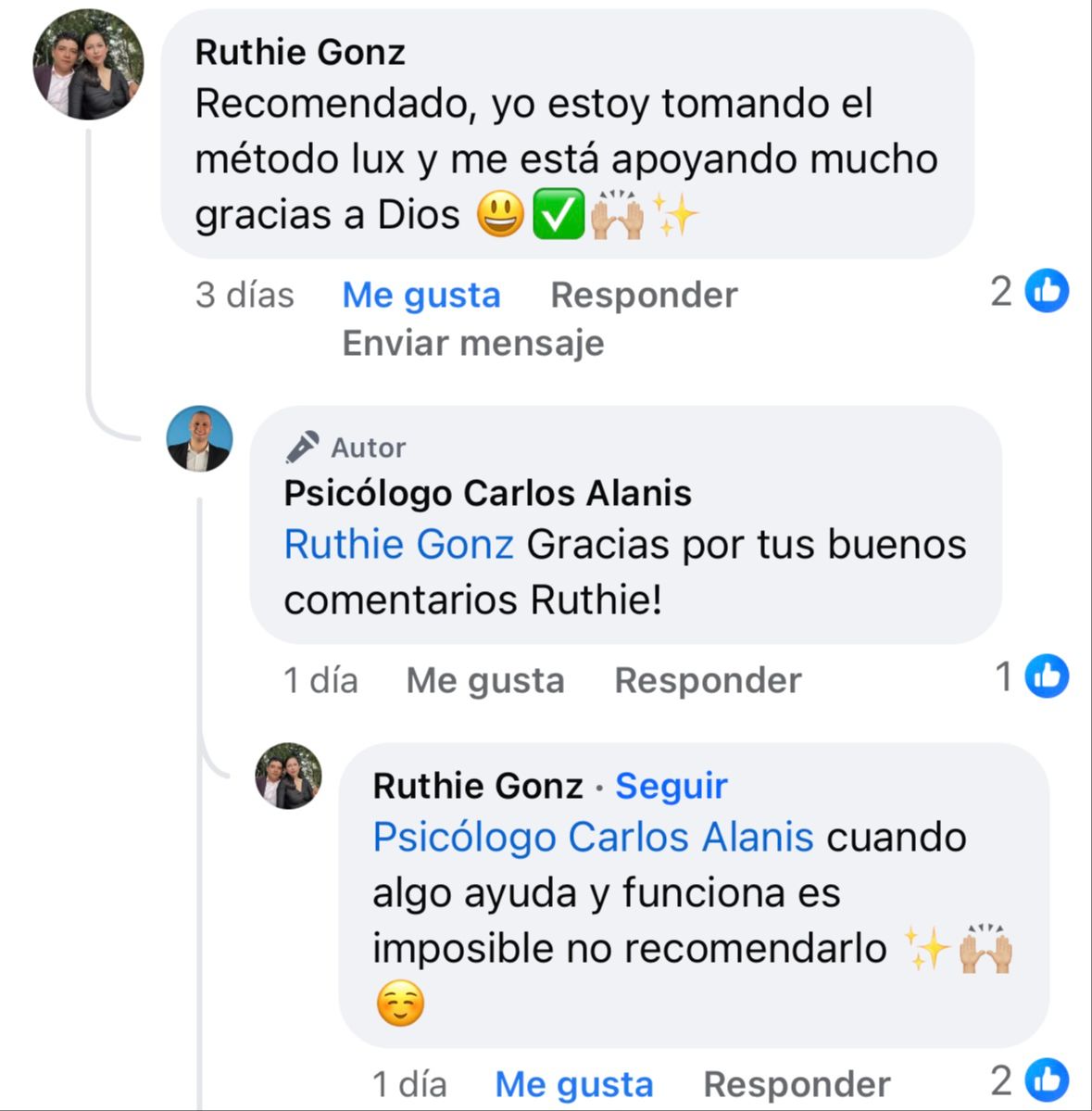Open the Ruthie Gonz mention in Carlos's reply
1092x1111 pixels.
tap(398, 545)
